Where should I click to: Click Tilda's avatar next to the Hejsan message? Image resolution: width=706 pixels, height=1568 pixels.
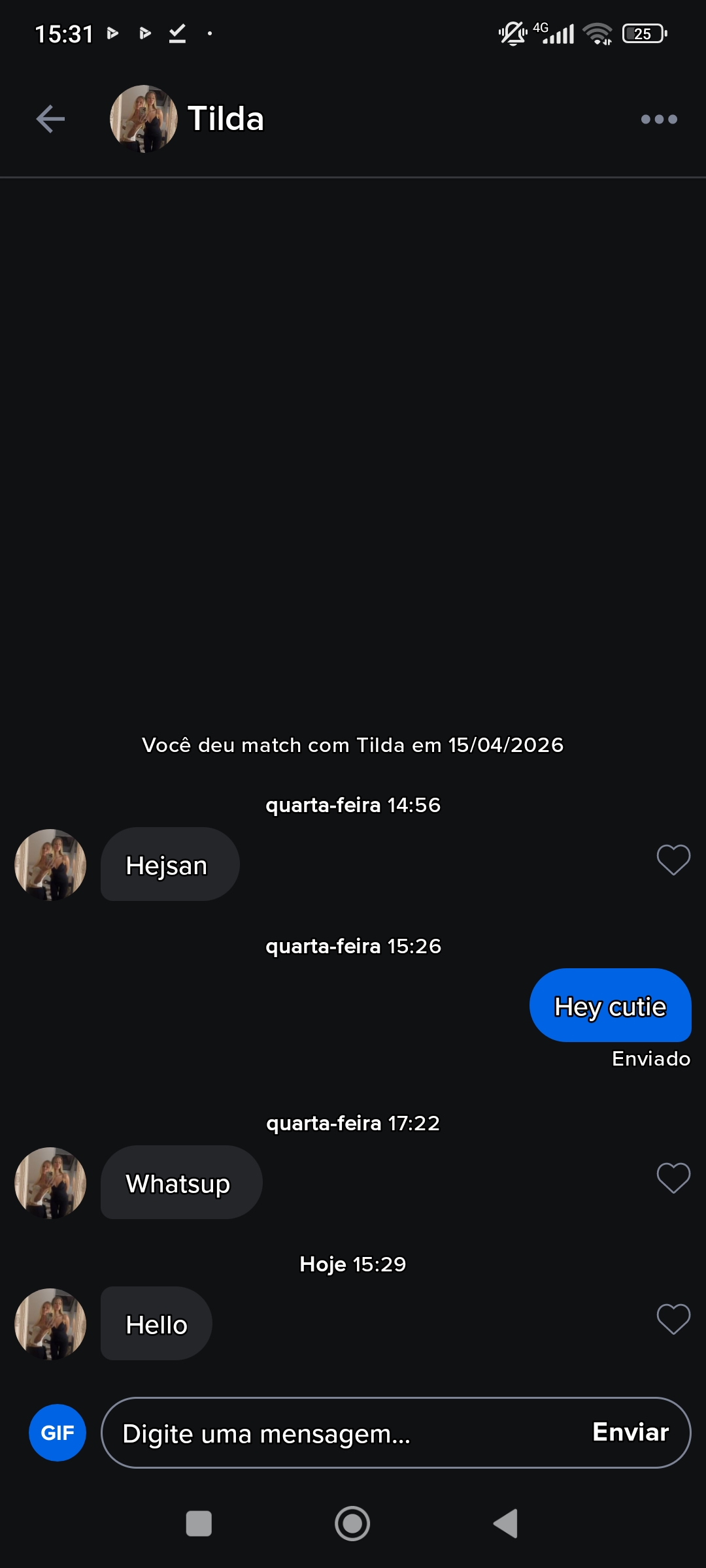tap(50, 865)
